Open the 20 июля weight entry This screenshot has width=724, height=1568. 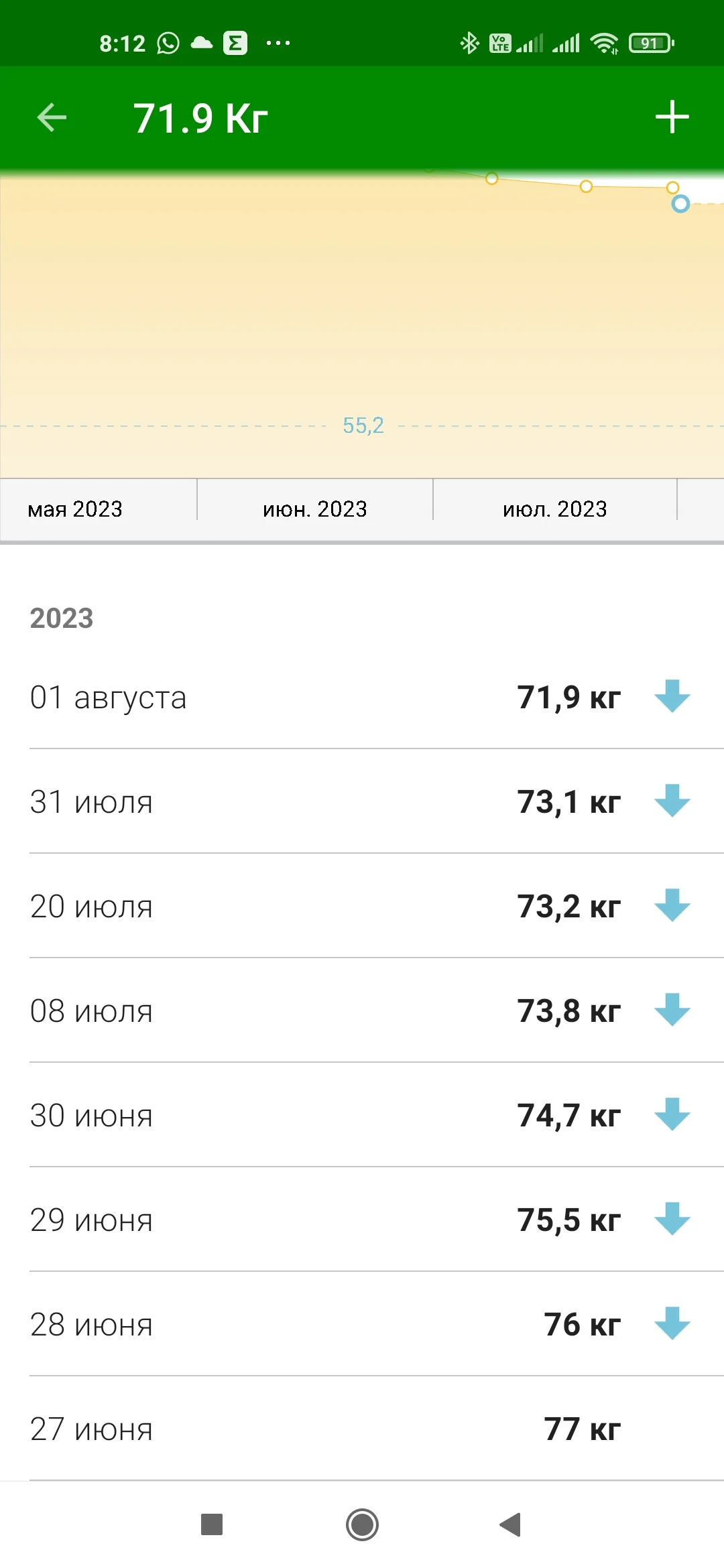point(268,906)
